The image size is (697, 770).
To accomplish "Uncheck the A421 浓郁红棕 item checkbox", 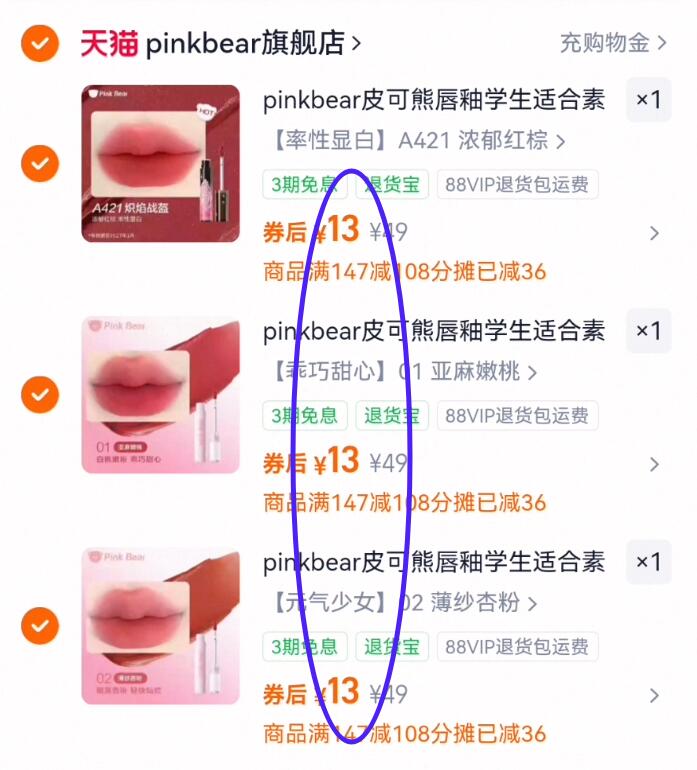I will pyautogui.click(x=40, y=162).
